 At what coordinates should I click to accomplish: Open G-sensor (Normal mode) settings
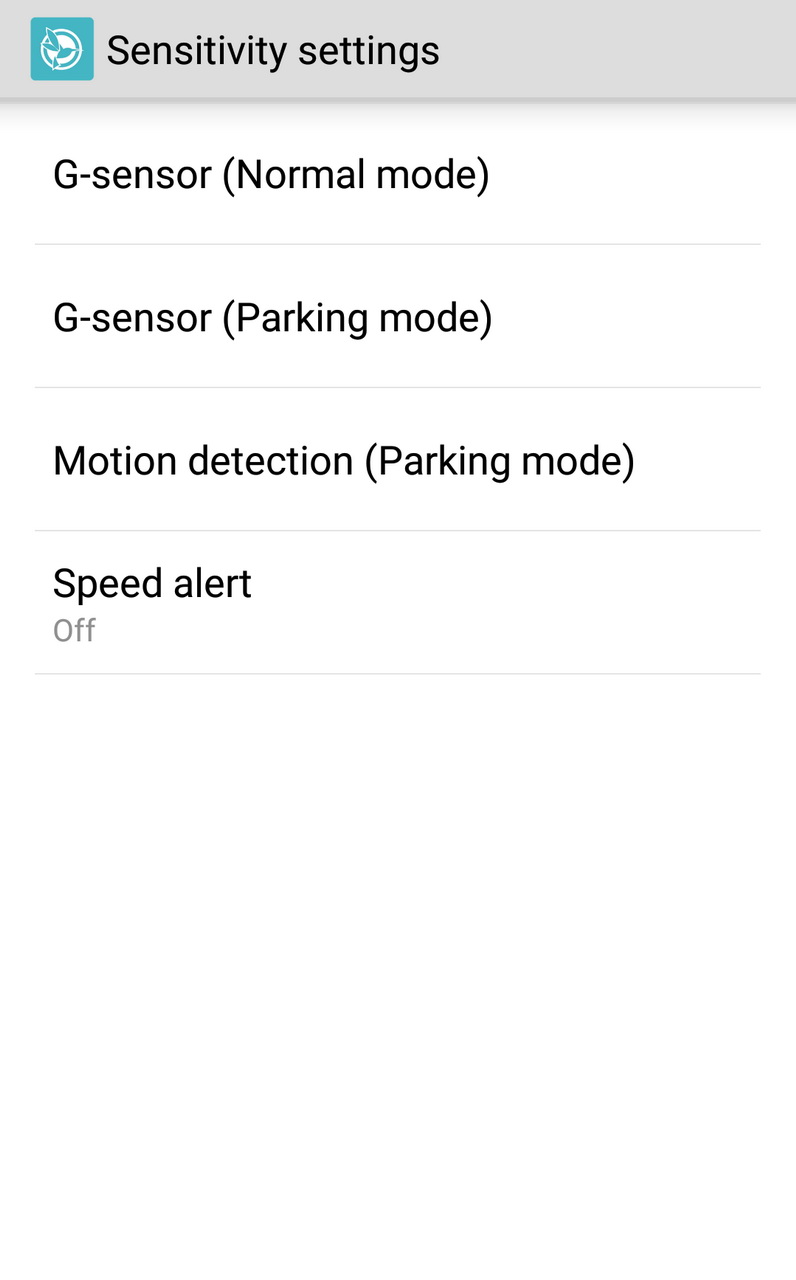pos(397,174)
